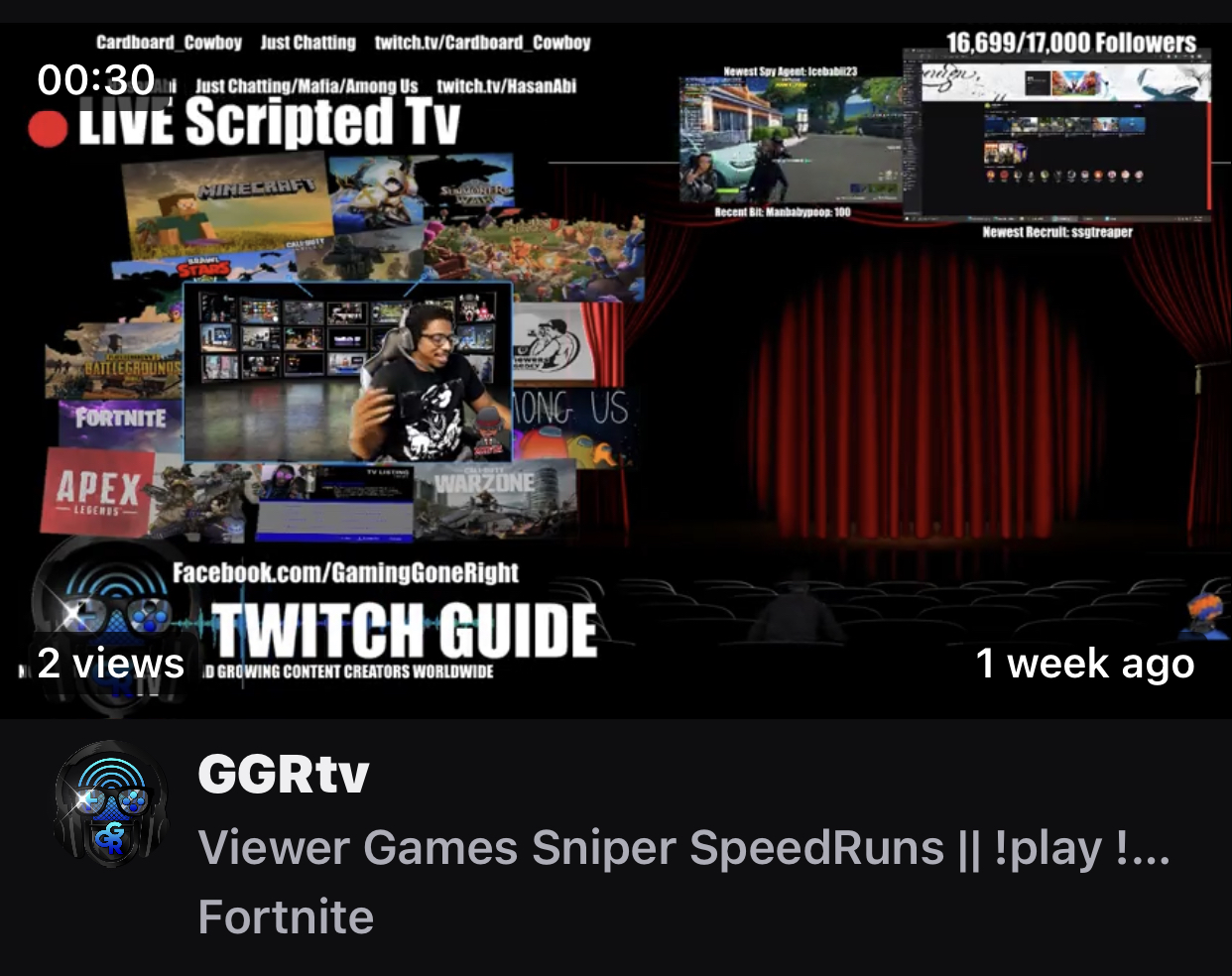Open the GGRtv channel avatar
Viewport: 1232px width, 976px height.
coord(110,805)
